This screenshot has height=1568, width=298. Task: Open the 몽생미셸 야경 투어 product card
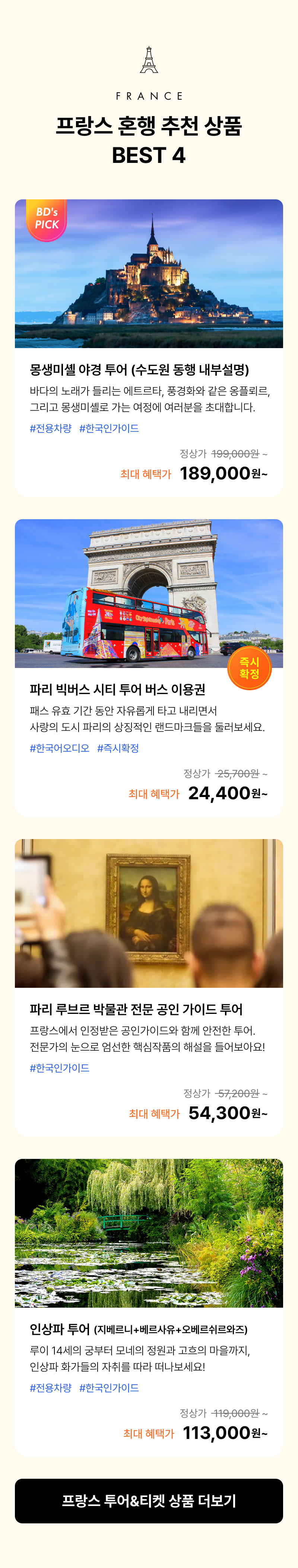click(x=149, y=347)
